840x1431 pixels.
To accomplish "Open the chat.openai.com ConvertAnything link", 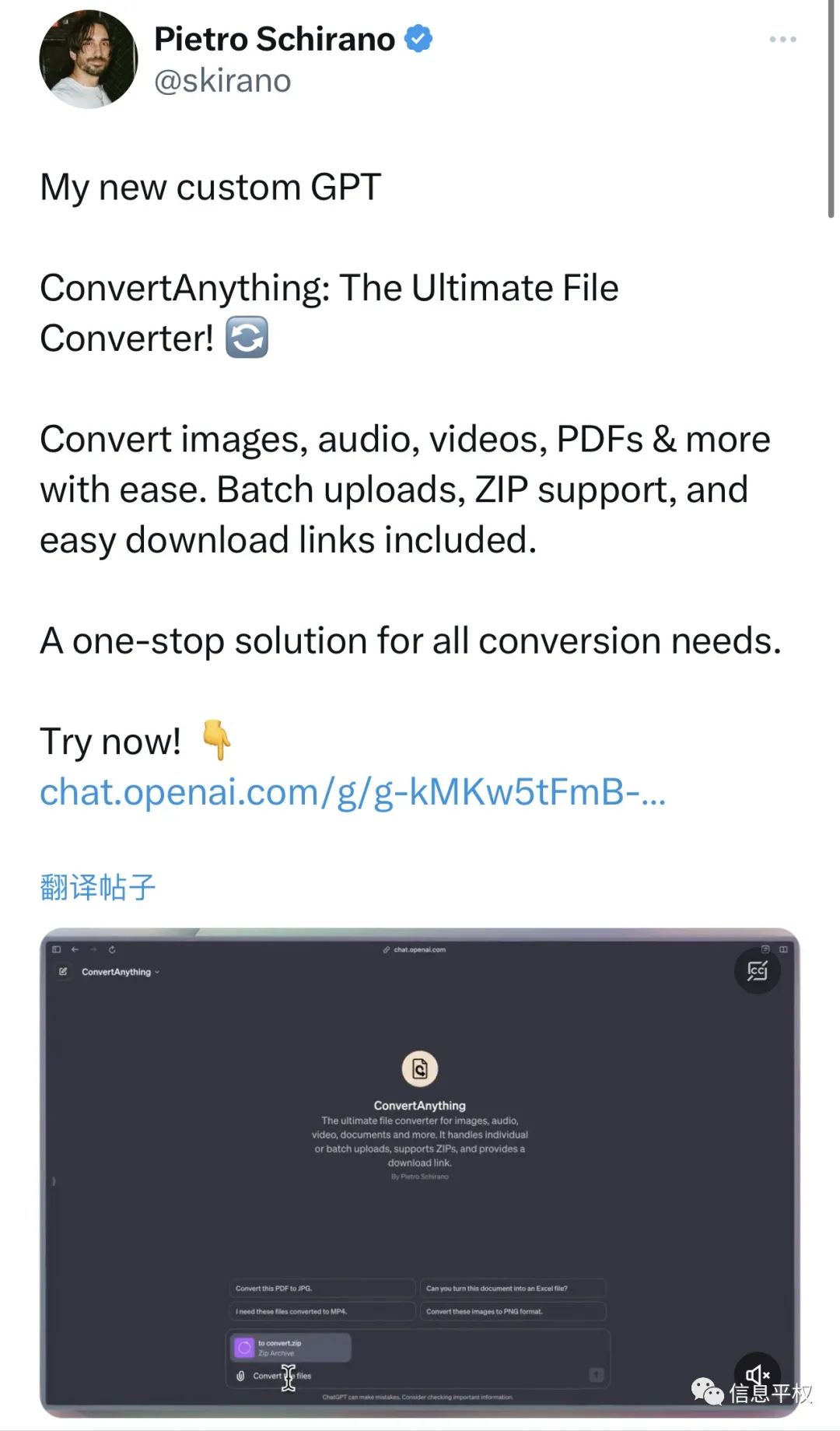I will tap(352, 793).
